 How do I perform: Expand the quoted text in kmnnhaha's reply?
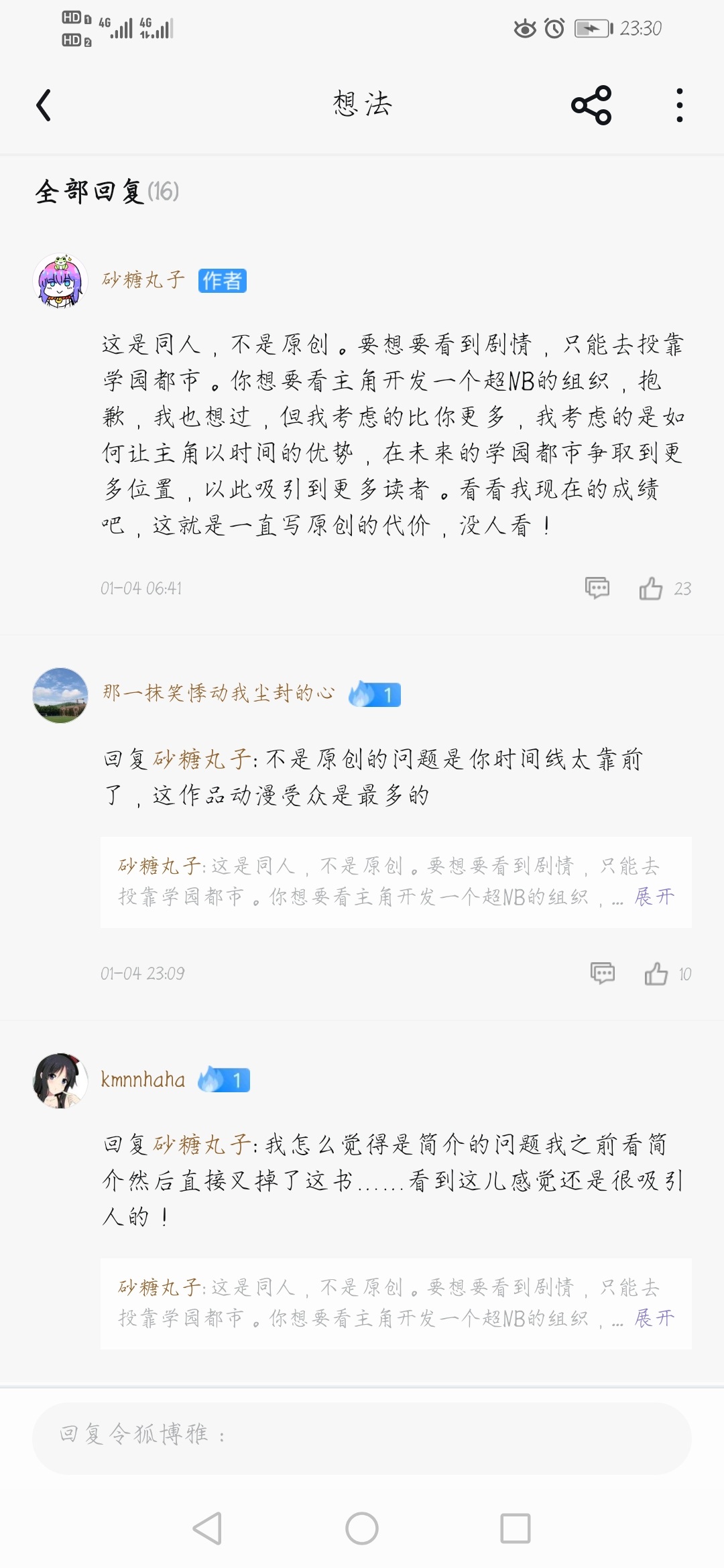pos(654,1318)
